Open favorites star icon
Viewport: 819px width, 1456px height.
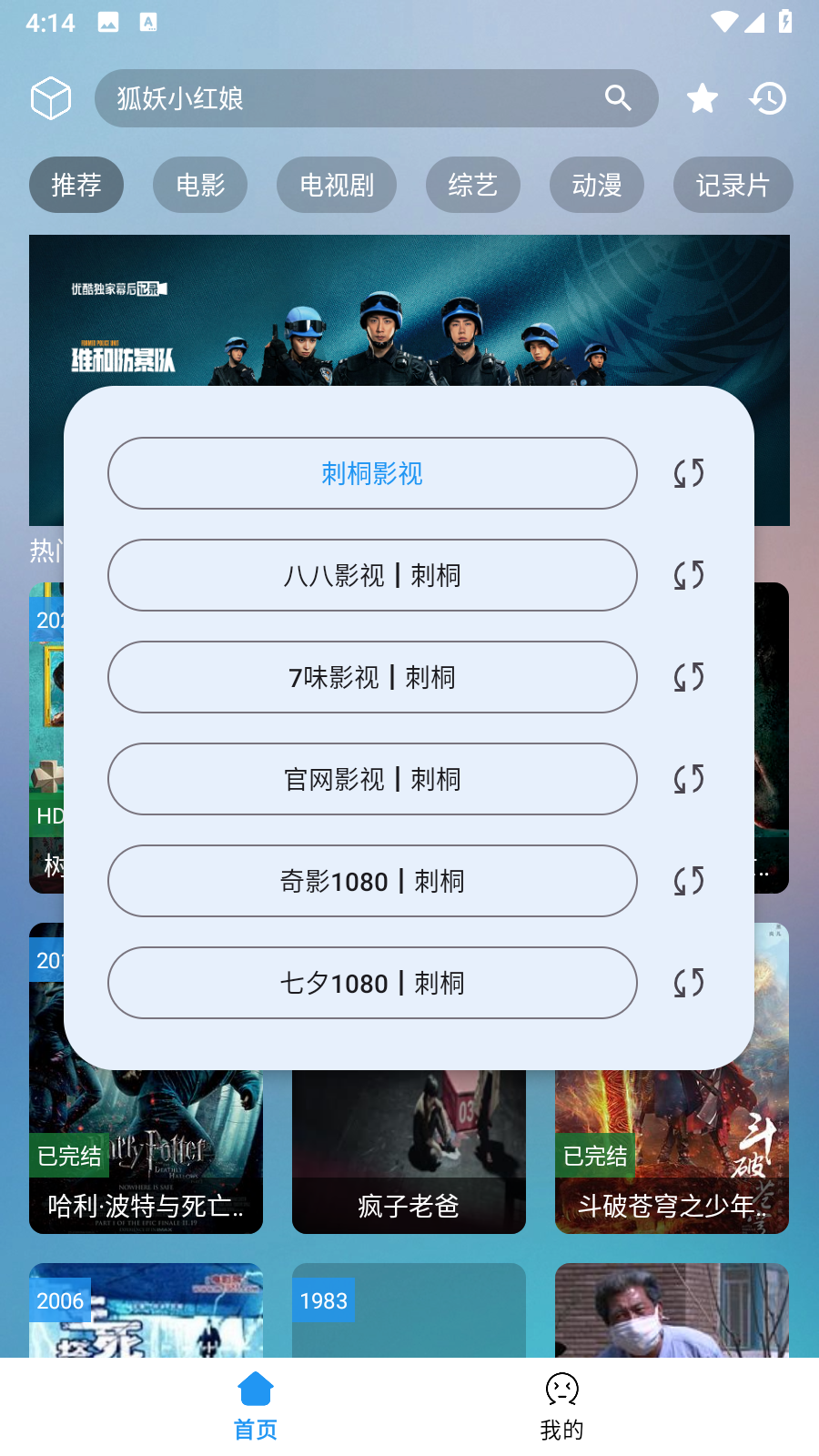click(x=702, y=98)
